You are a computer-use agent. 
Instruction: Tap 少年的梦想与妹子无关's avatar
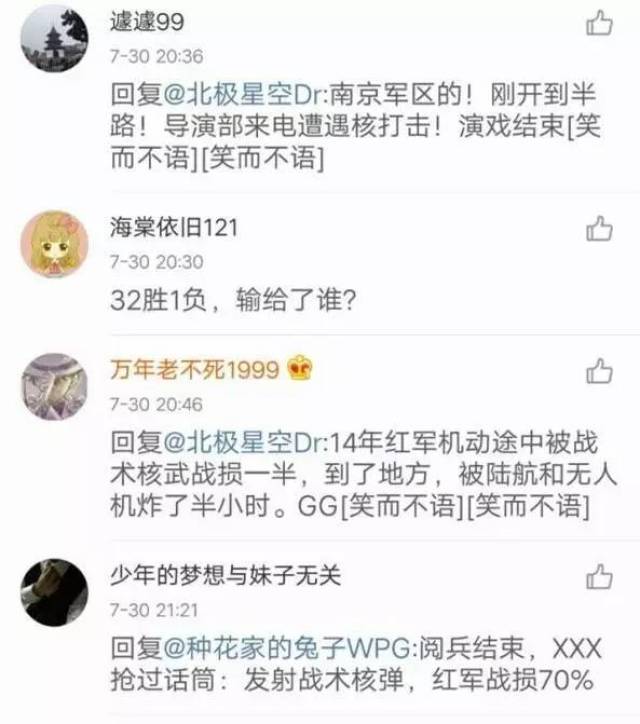53,592
